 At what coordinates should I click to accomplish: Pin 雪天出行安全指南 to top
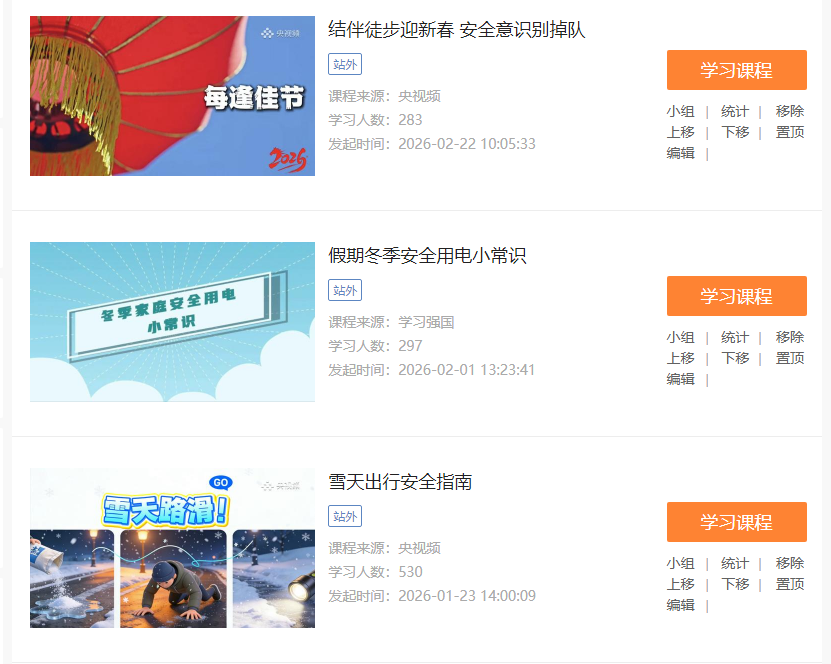[789, 584]
